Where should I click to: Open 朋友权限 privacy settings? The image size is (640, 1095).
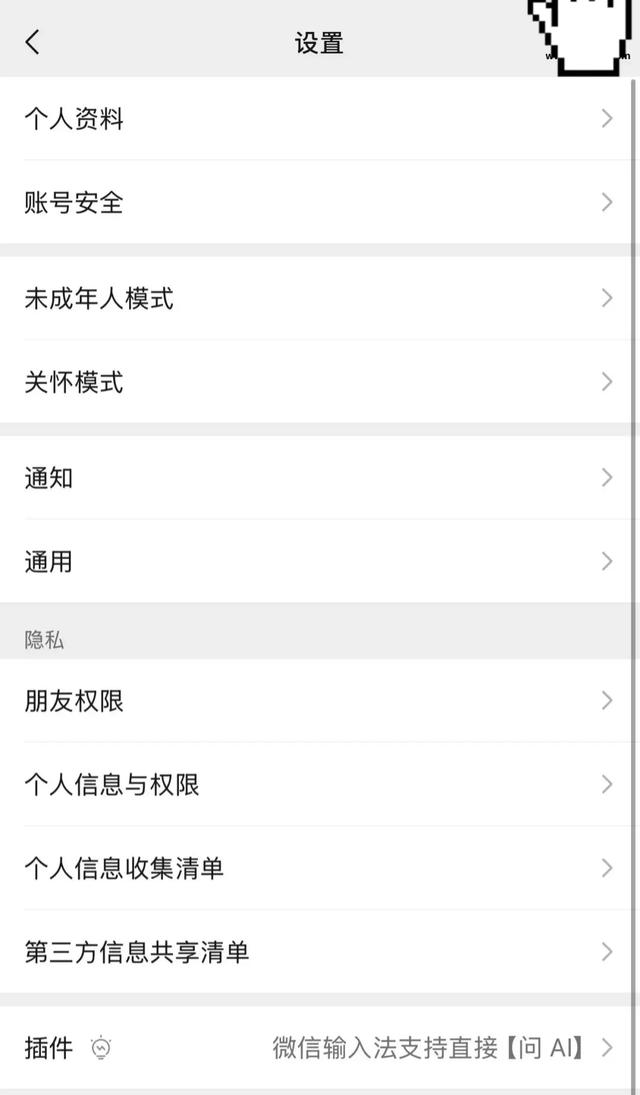(x=318, y=701)
